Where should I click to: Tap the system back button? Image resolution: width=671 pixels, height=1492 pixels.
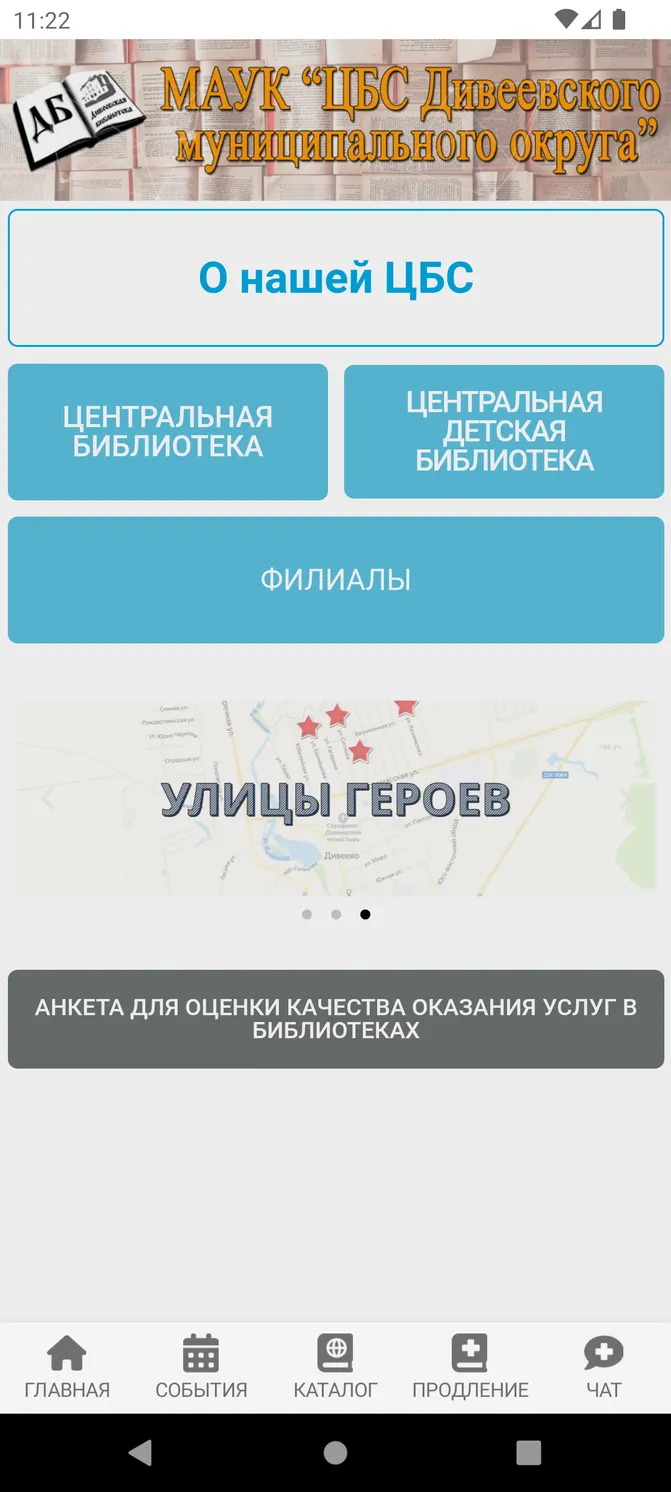(141, 1452)
